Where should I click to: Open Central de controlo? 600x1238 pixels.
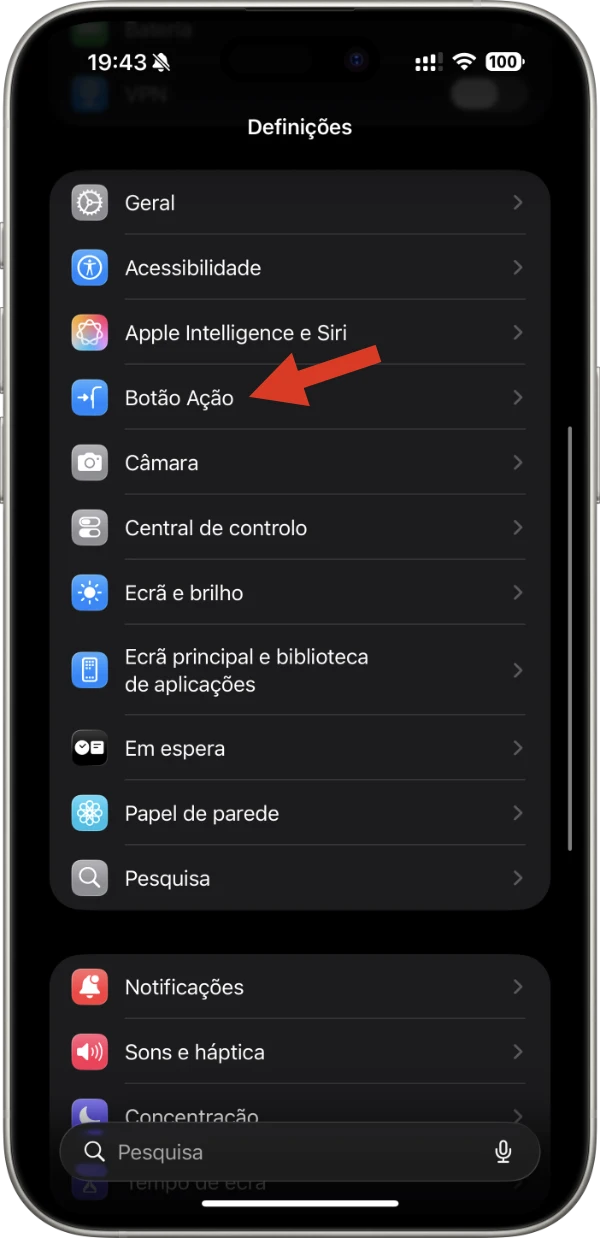point(300,528)
